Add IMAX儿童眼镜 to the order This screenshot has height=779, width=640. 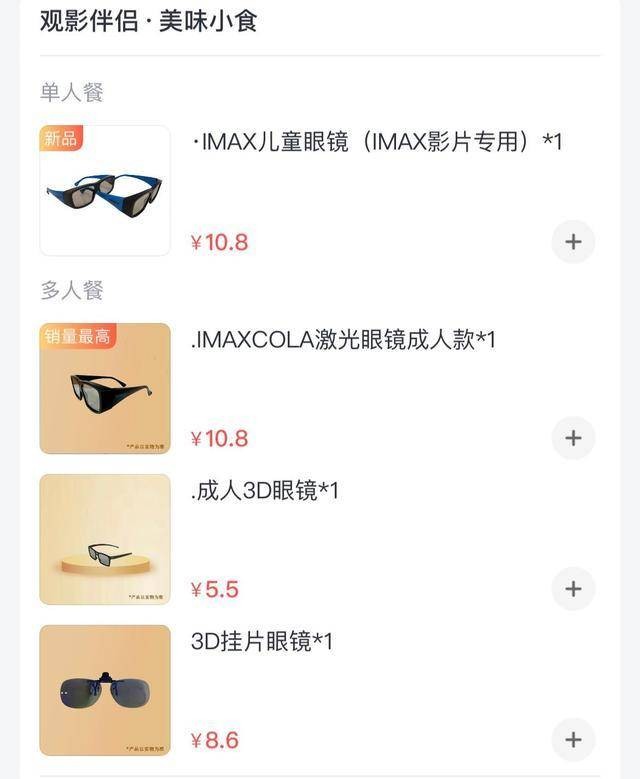click(x=573, y=242)
